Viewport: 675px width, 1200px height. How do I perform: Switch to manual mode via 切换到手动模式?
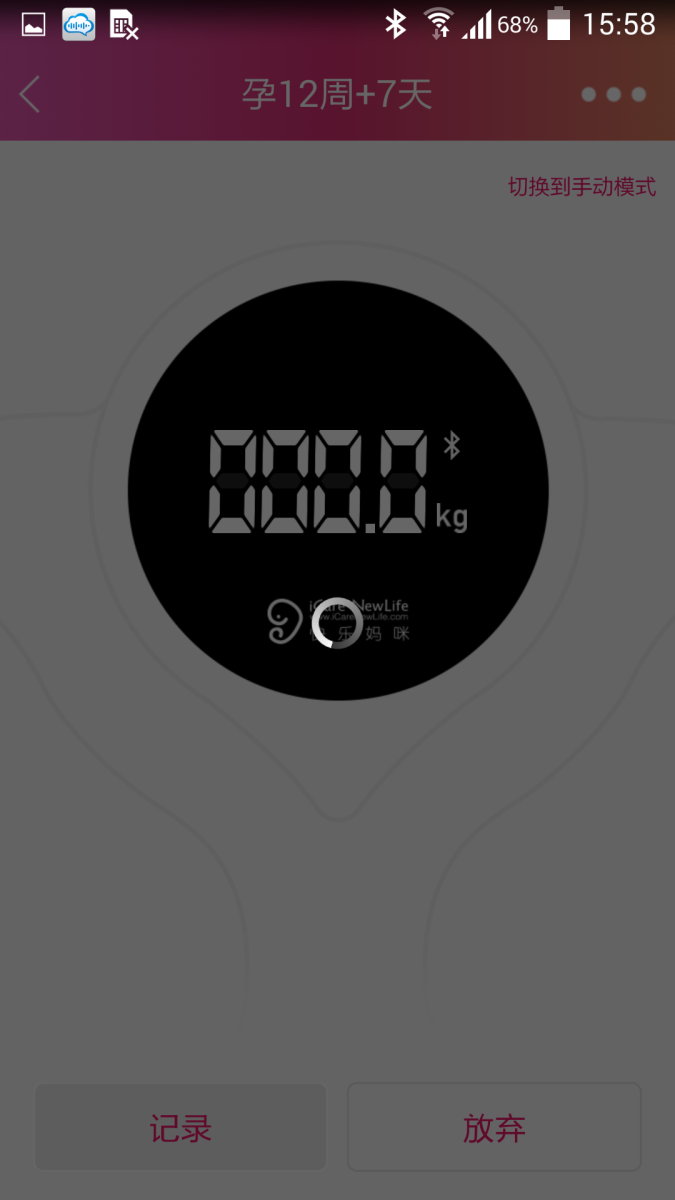pos(582,187)
